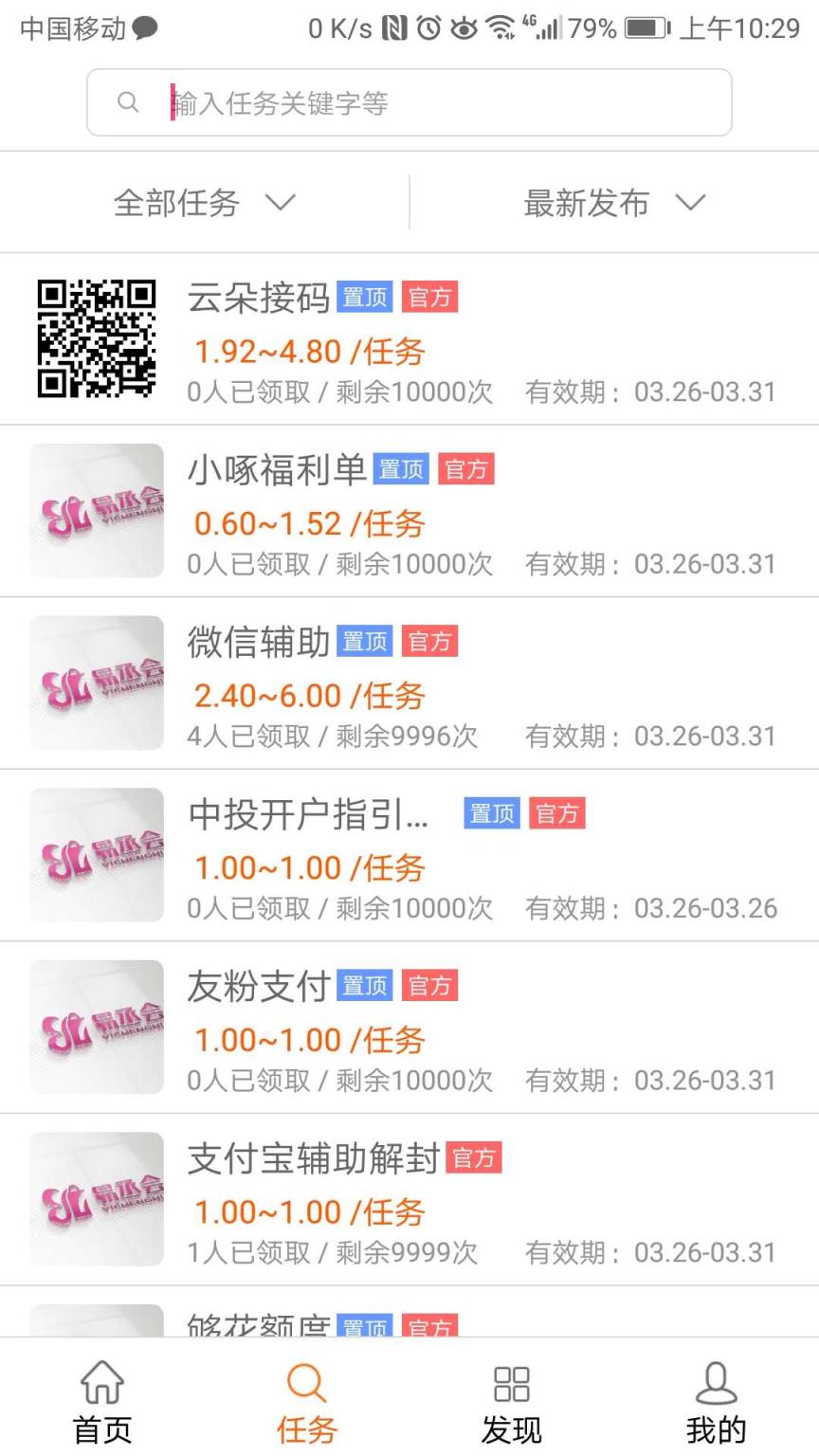This screenshot has width=819, height=1456.
Task: Select the 小啄福利单 task
Action: tap(409, 512)
